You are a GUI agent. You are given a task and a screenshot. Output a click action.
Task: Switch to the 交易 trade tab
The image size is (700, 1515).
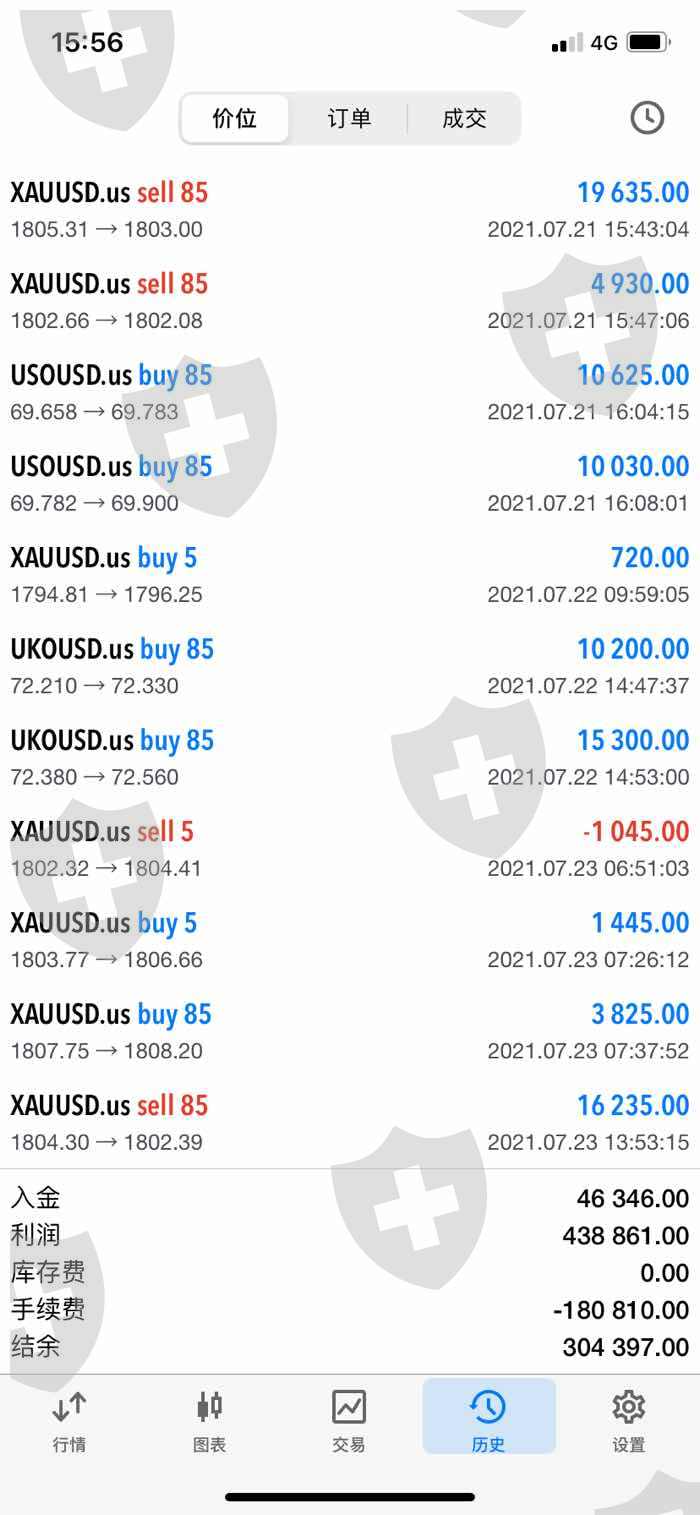(349, 1421)
